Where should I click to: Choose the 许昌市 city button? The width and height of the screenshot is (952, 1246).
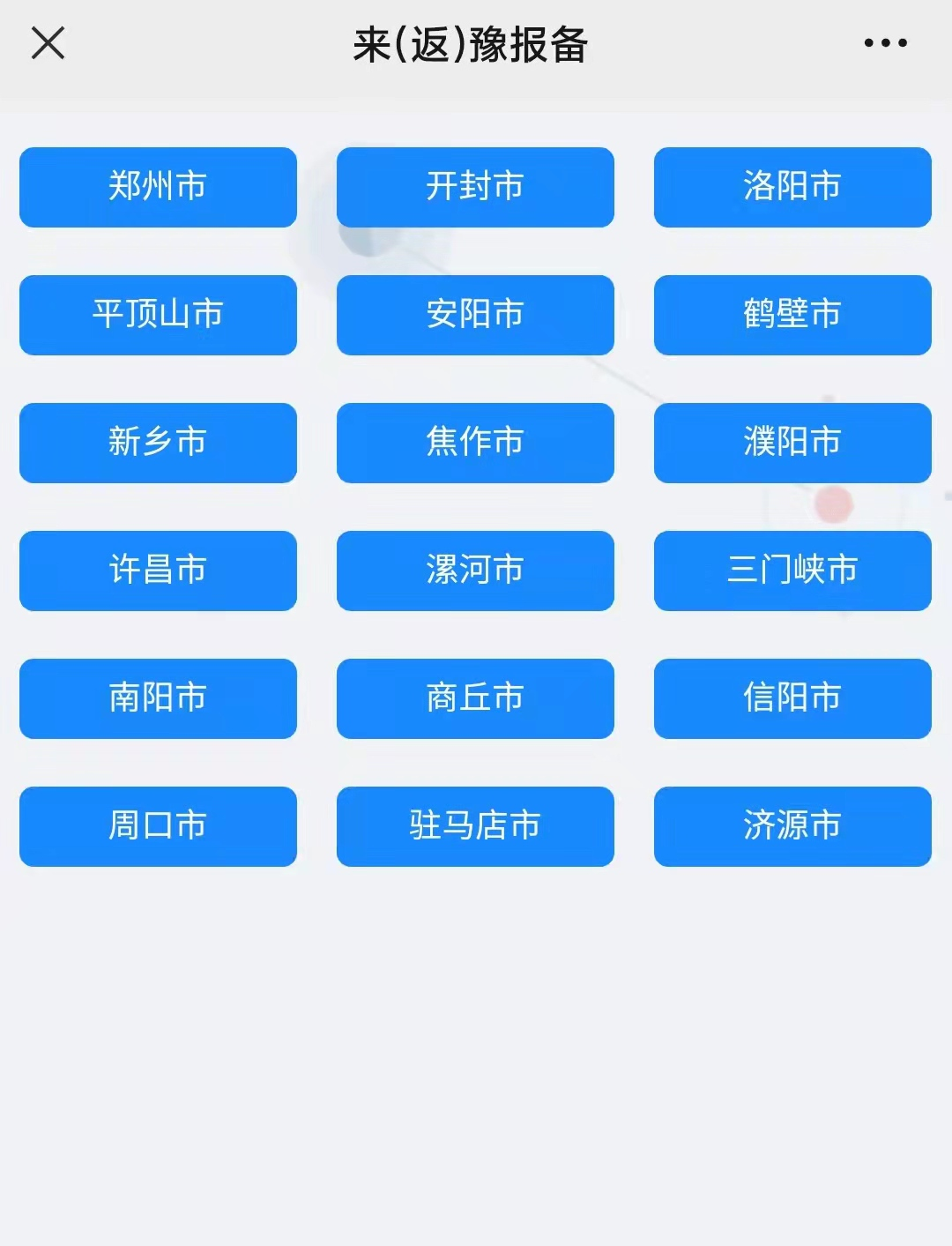[x=158, y=571]
